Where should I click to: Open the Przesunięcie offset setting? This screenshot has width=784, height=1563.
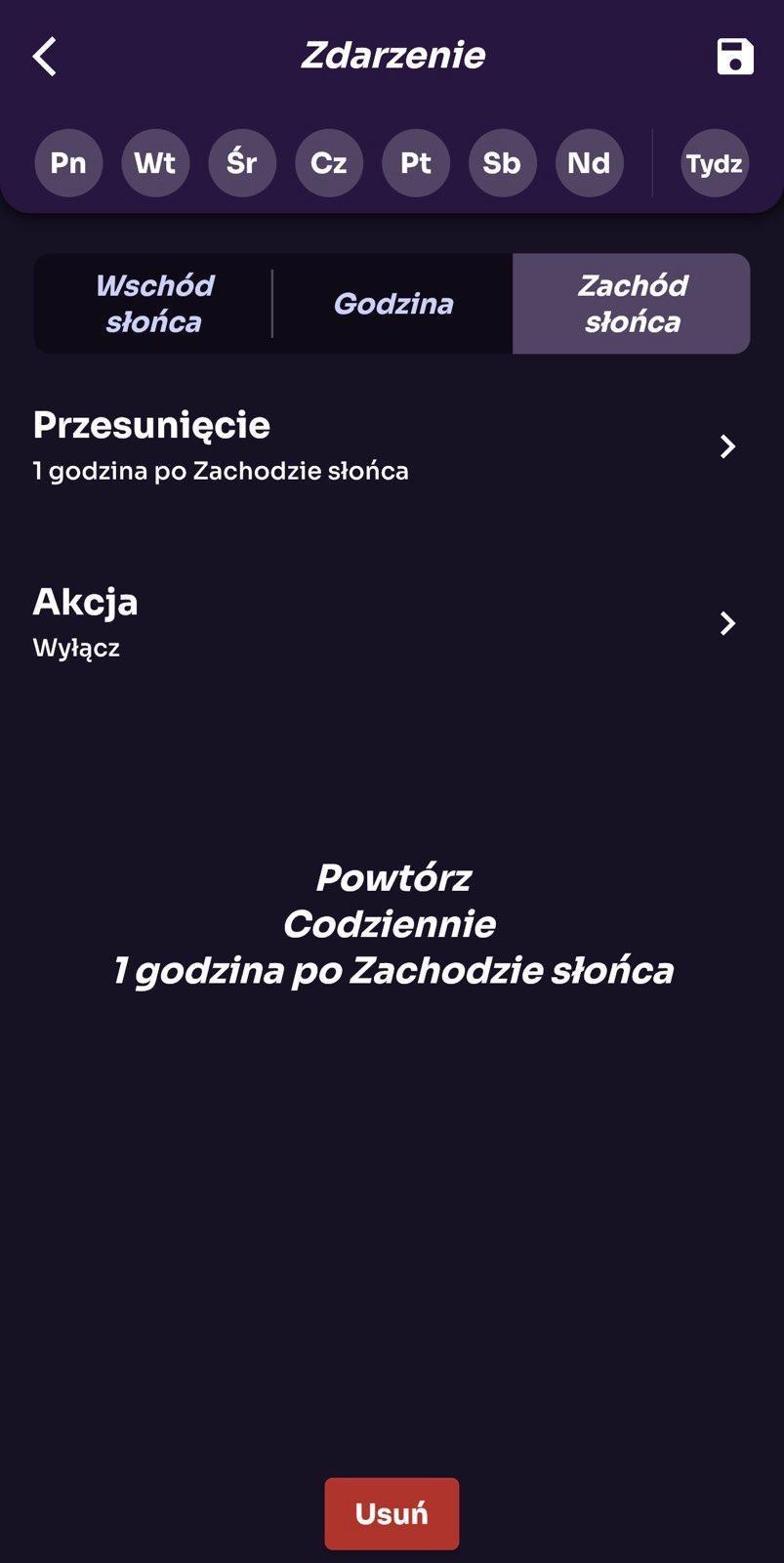pos(391,446)
